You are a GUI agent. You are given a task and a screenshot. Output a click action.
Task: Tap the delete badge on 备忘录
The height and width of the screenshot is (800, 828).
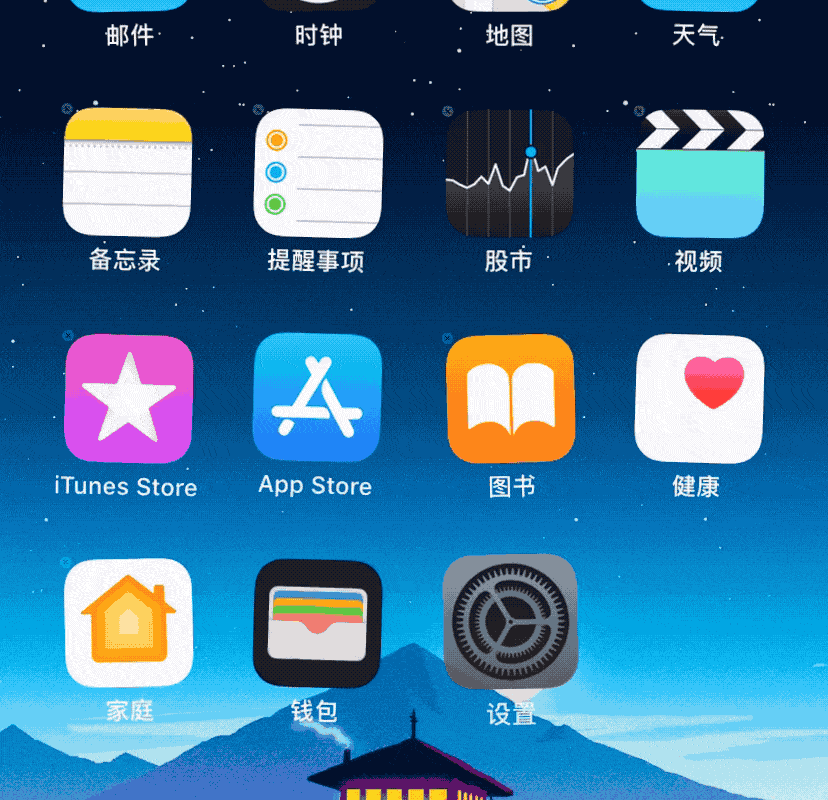pyautogui.click(x=67, y=109)
